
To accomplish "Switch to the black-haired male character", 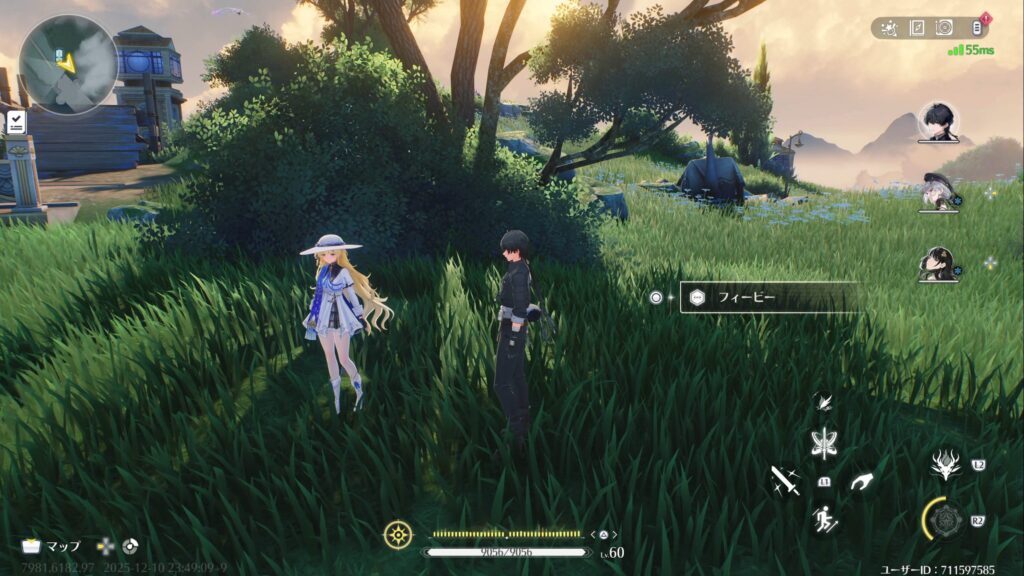I will [937, 123].
